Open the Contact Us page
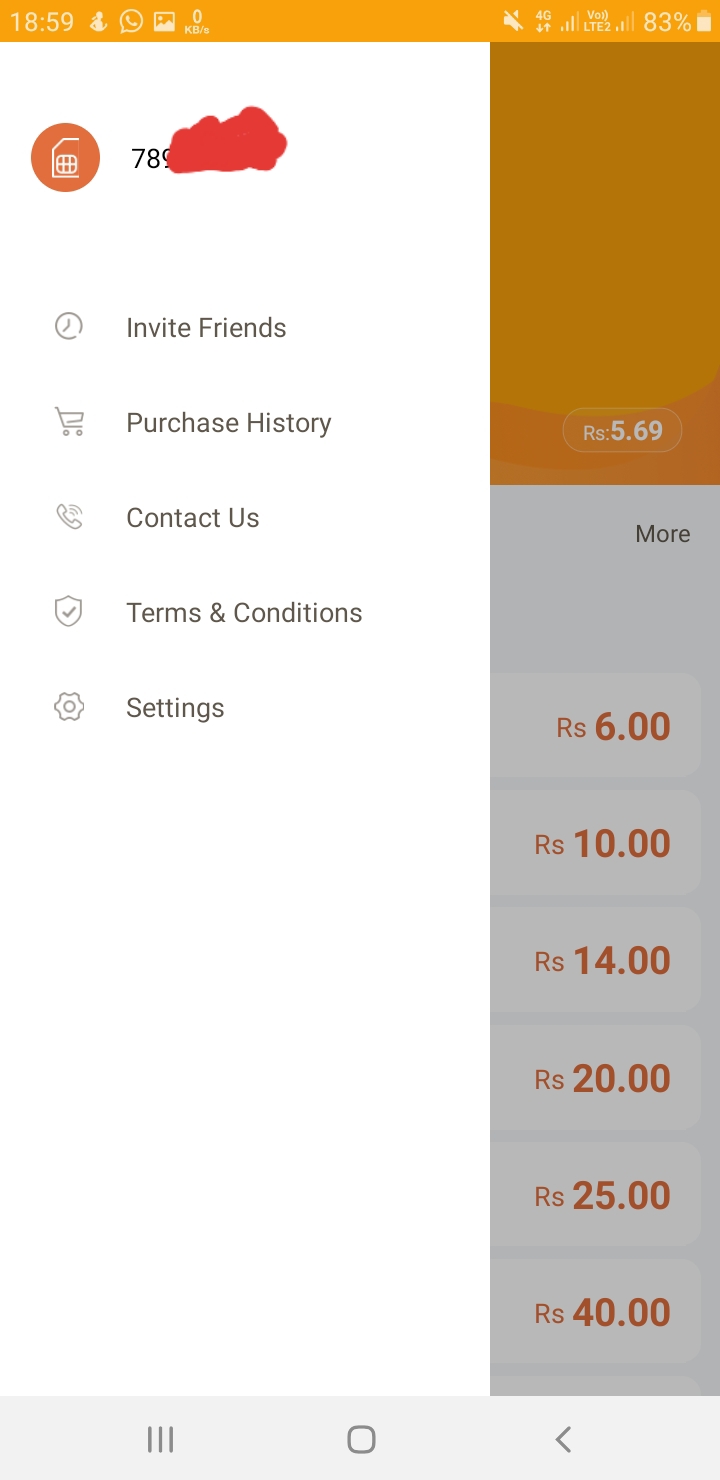This screenshot has height=1480, width=720. pyautogui.click(x=192, y=517)
